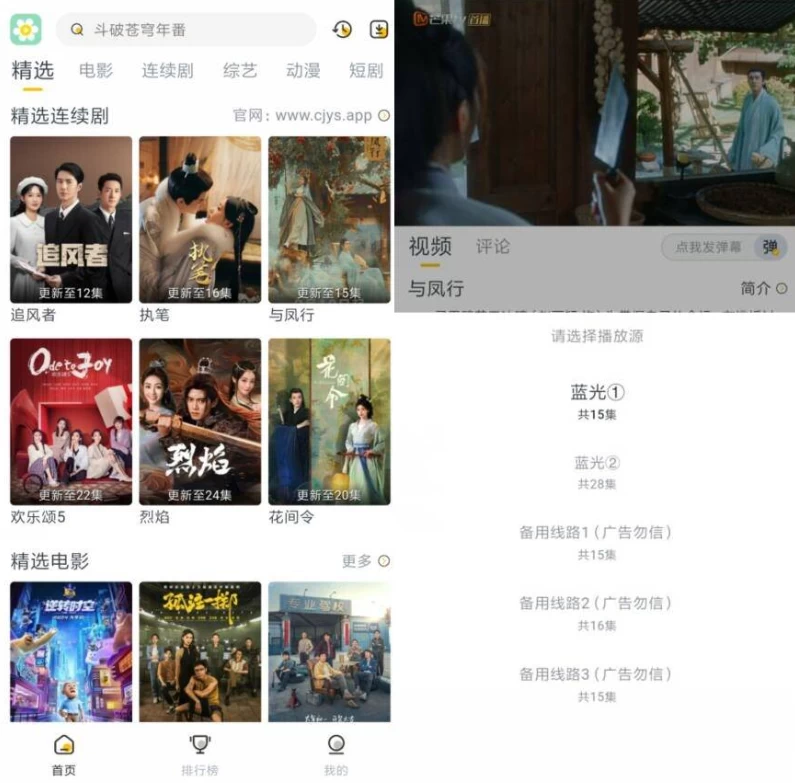Select the 蓝光① playback source

tap(597, 401)
